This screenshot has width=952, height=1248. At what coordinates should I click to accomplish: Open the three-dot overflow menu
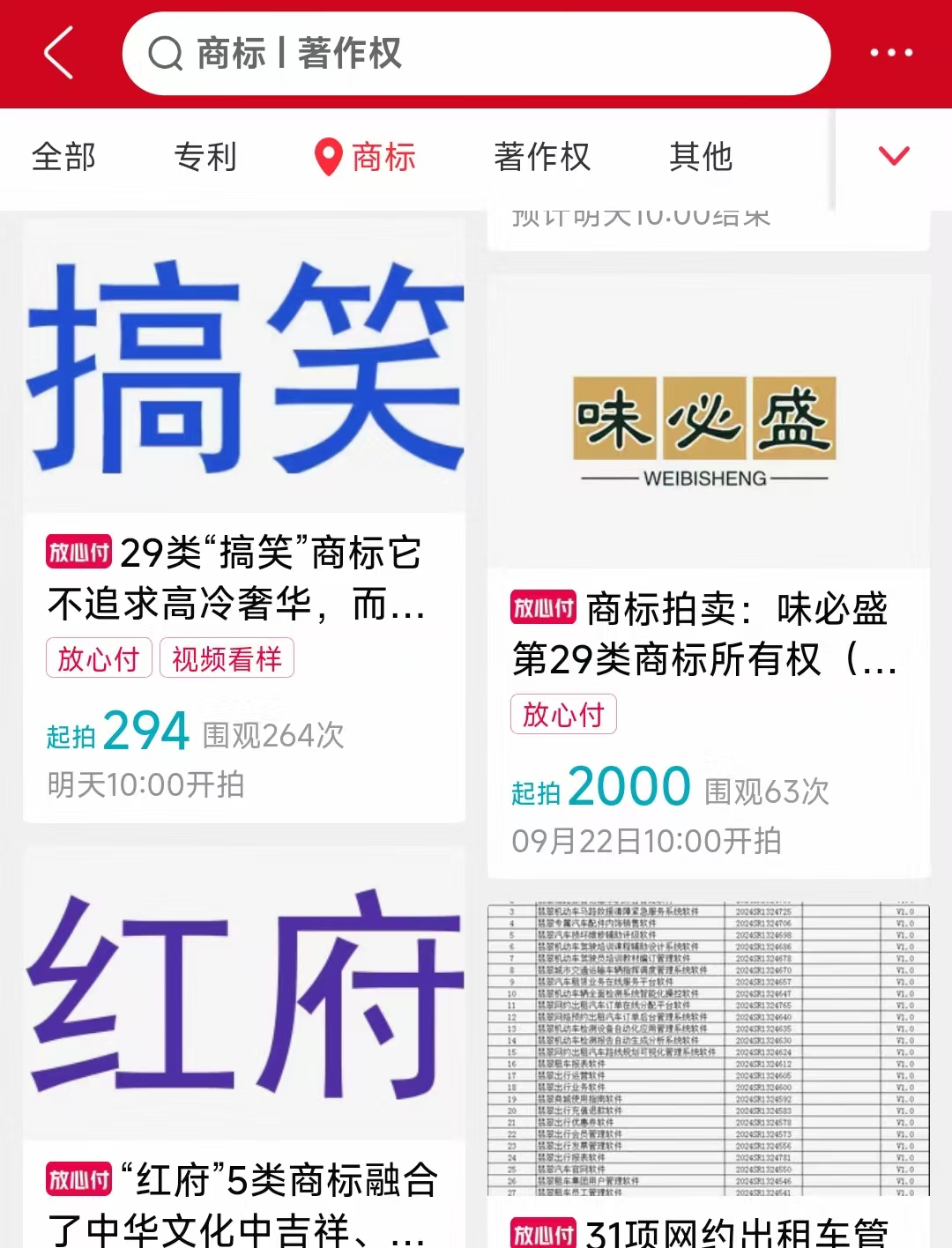point(891,53)
